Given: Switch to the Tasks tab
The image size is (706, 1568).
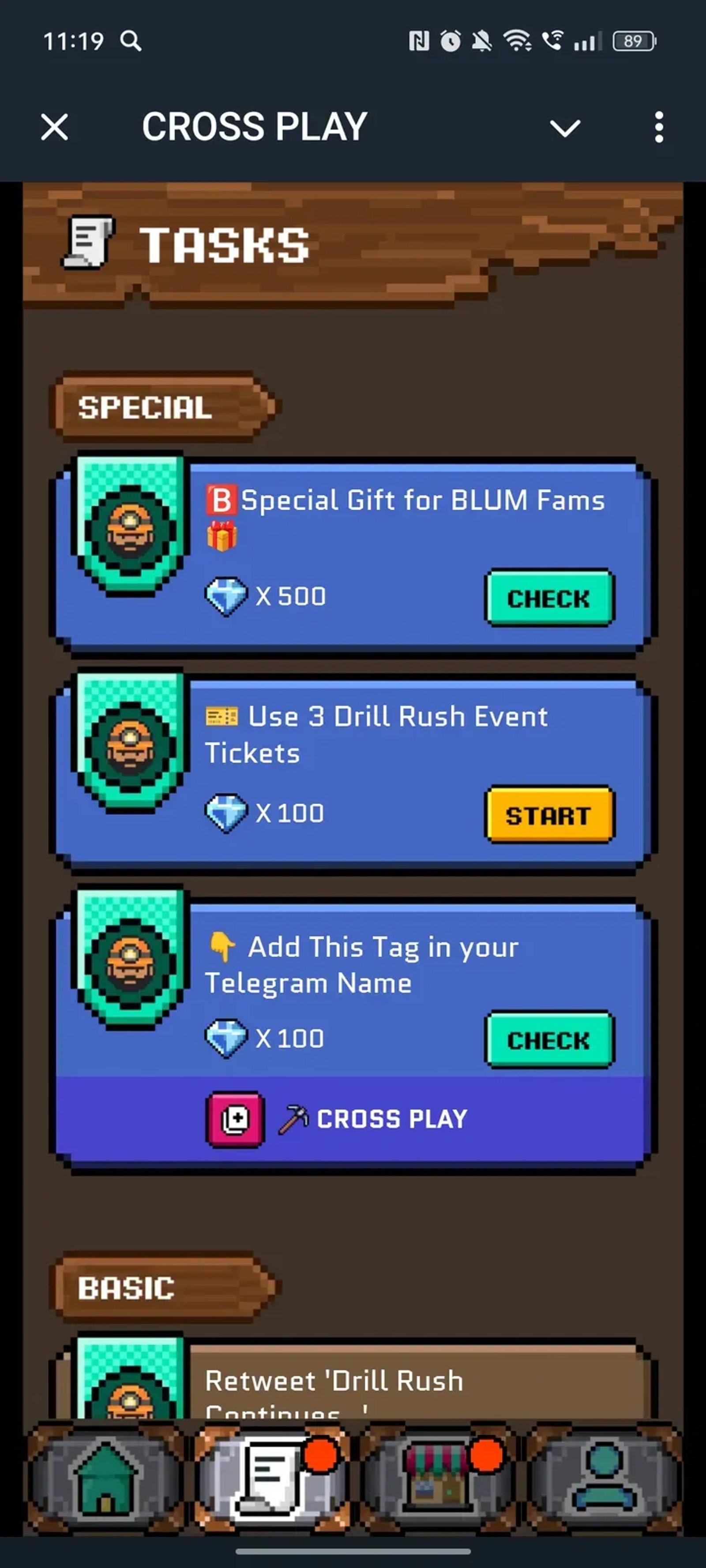Looking at the screenshot, I should tap(272, 1477).
